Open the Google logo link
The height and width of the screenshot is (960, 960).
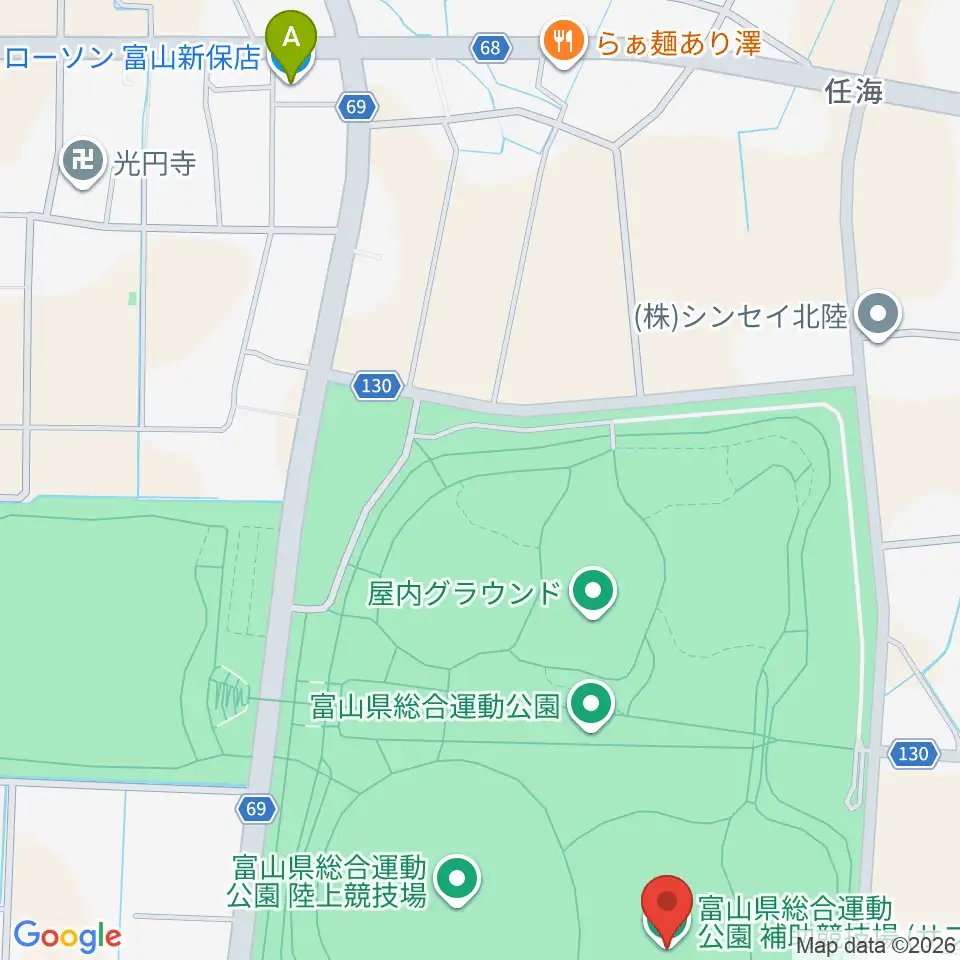tap(67, 936)
